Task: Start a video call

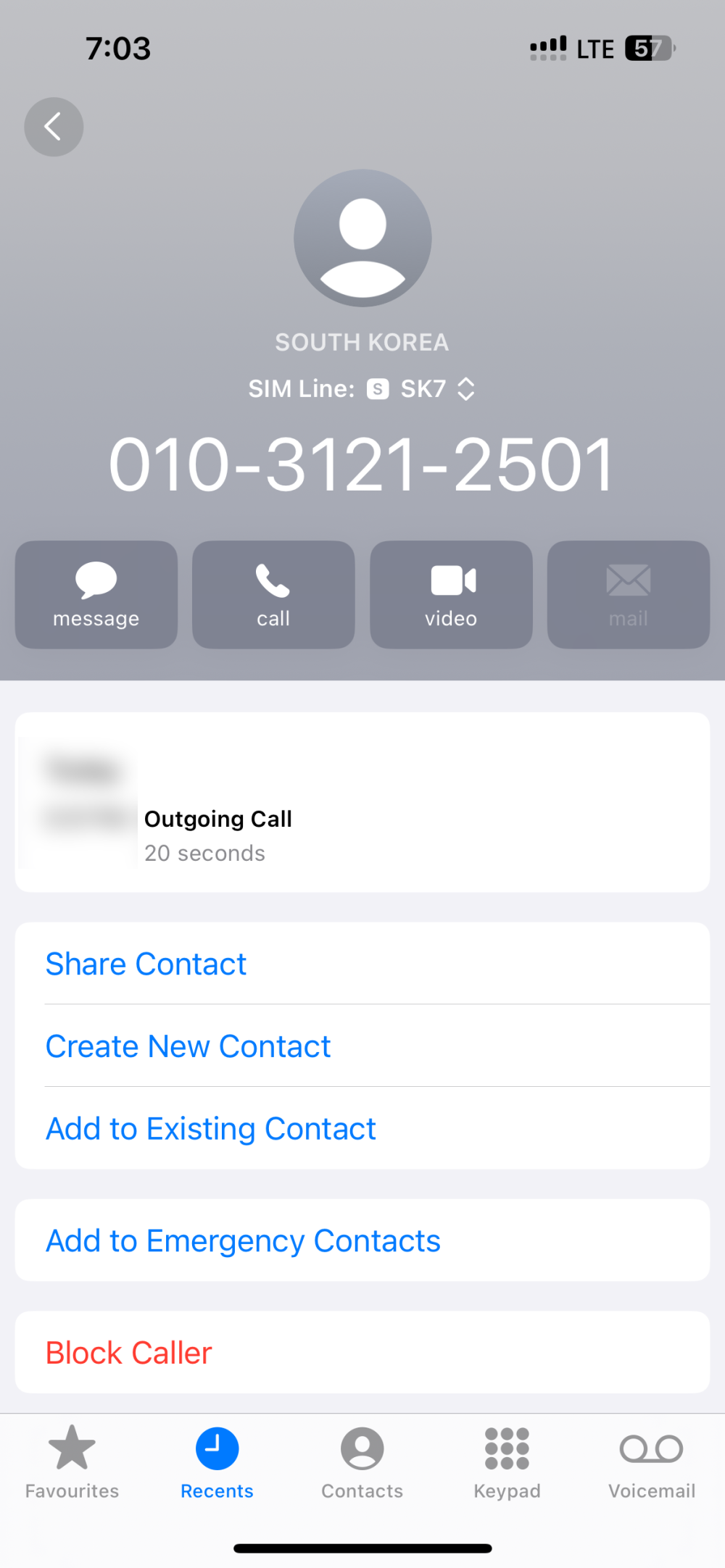Action: (x=451, y=594)
